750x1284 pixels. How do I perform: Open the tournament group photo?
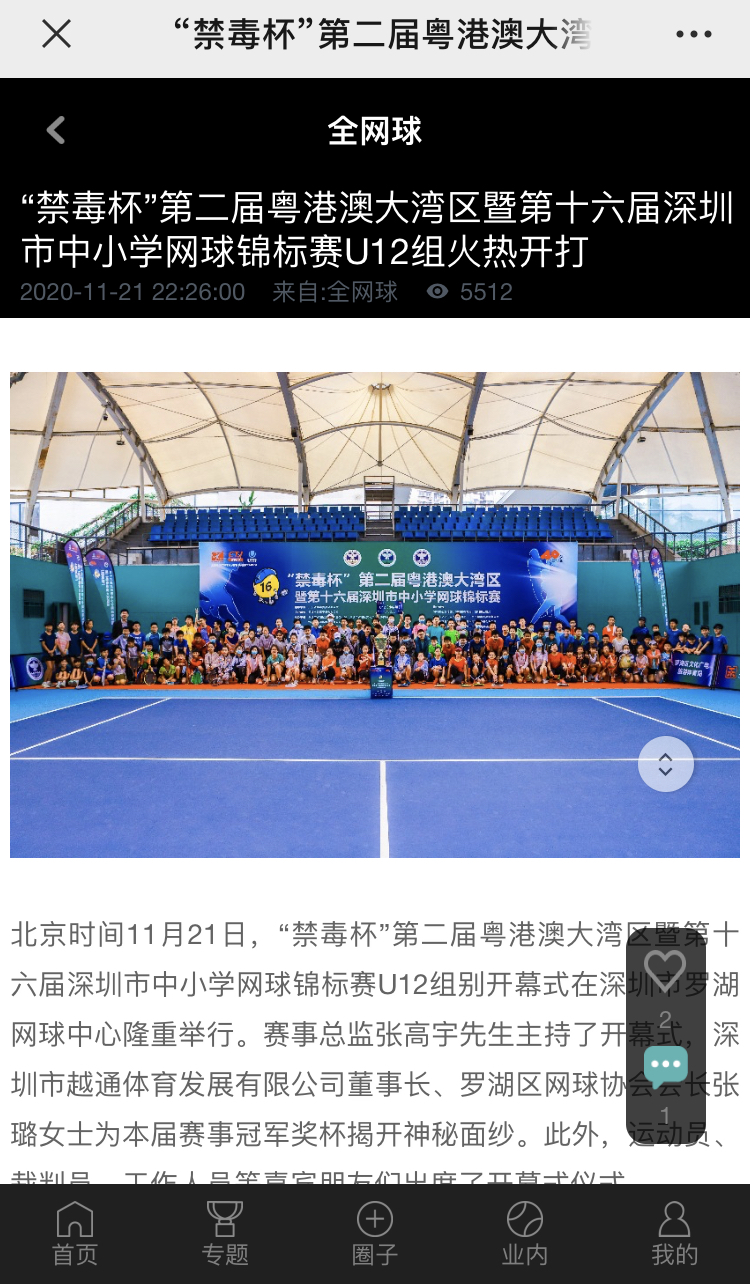pyautogui.click(x=375, y=614)
